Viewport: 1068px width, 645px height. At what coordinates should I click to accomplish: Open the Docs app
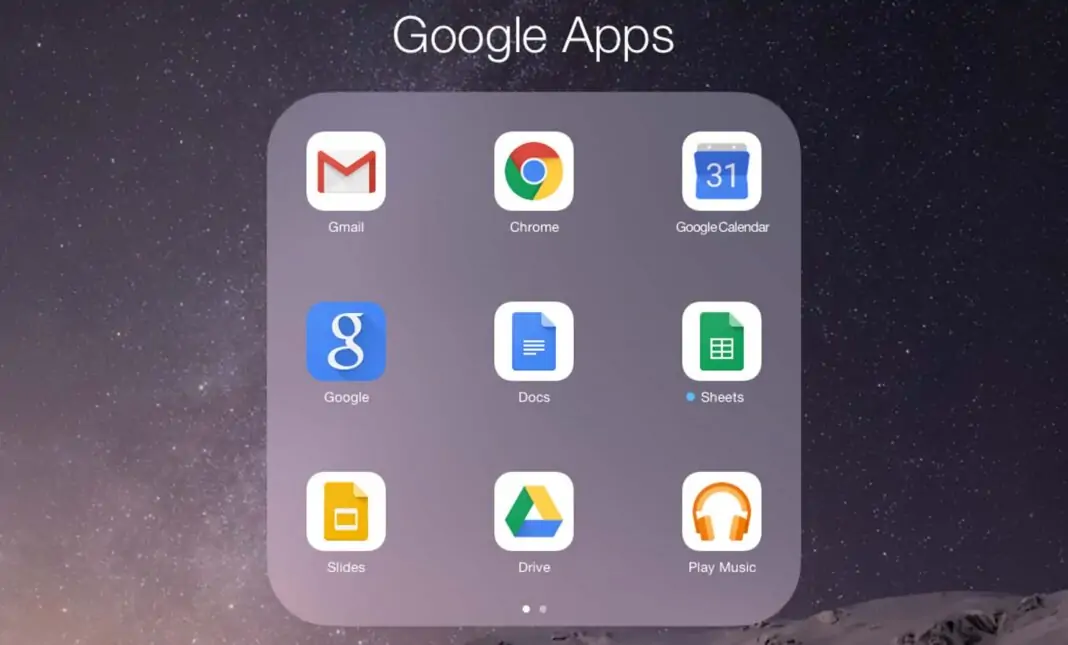point(534,341)
